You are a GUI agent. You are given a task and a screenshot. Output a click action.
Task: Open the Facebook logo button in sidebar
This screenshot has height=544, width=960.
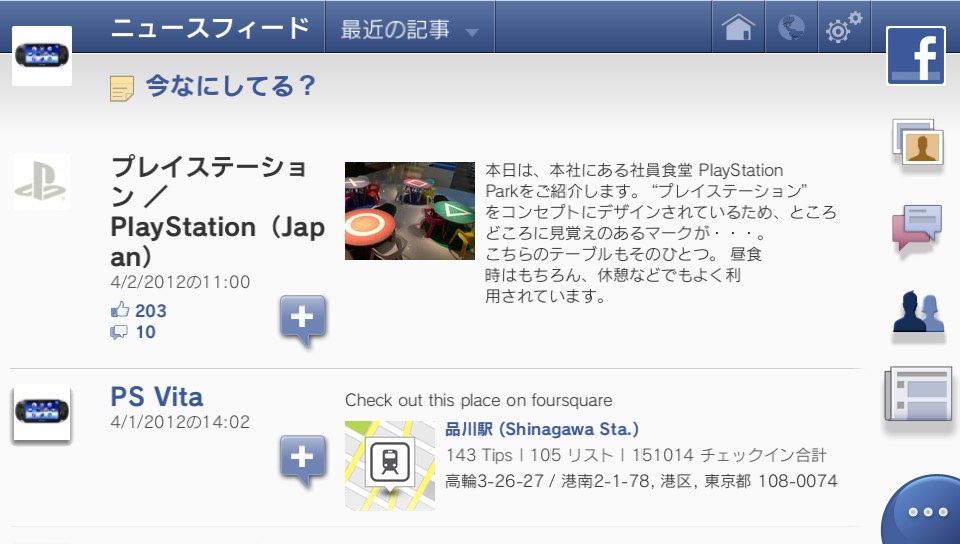coord(915,56)
